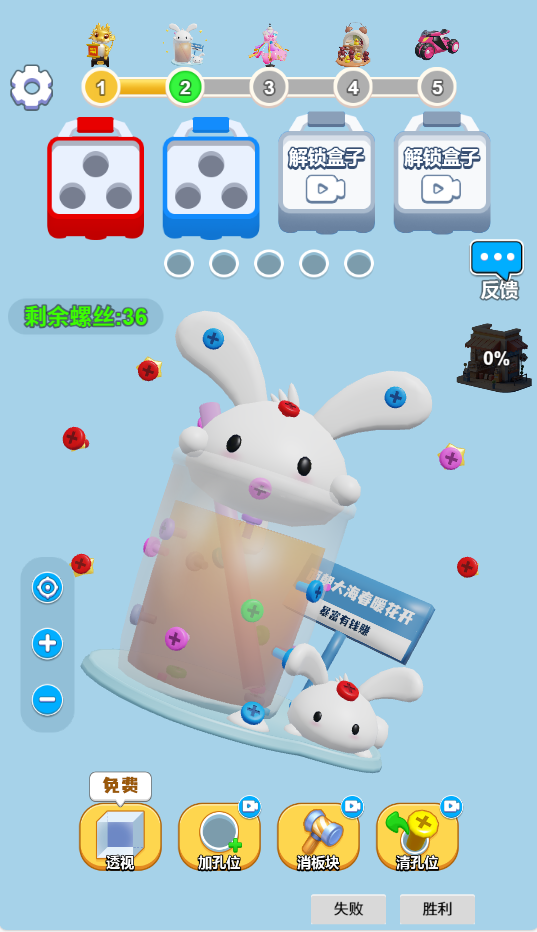Remove the blue screw on the right ear
The image size is (537, 932).
[x=395, y=396]
